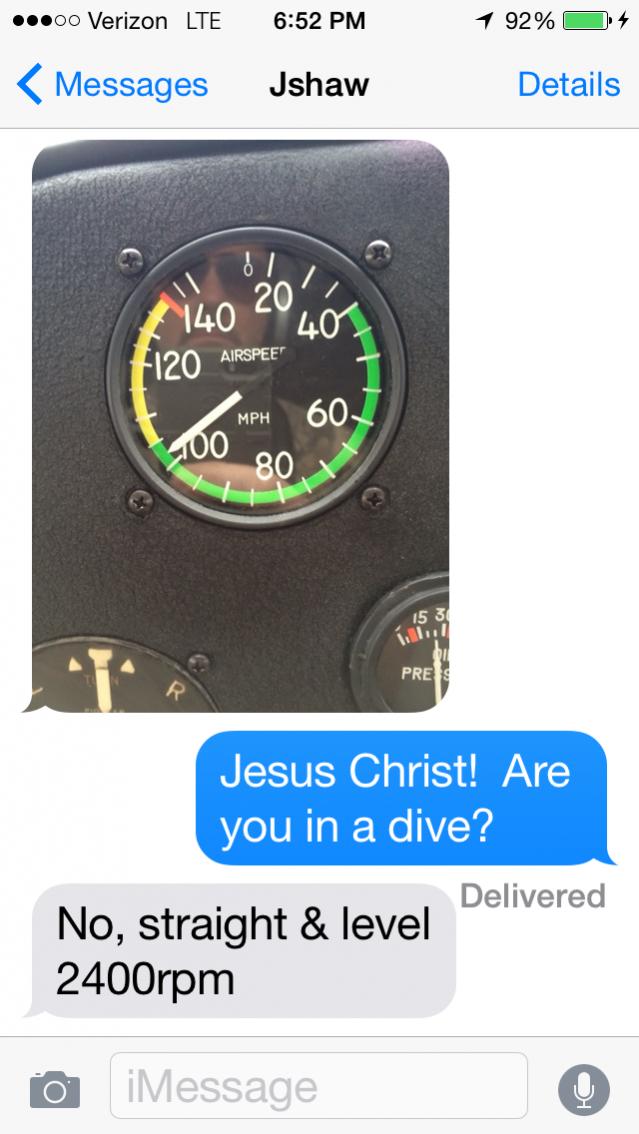639x1134 pixels.
Task: Open Details for the Jshaw conversation
Action: 568,85
